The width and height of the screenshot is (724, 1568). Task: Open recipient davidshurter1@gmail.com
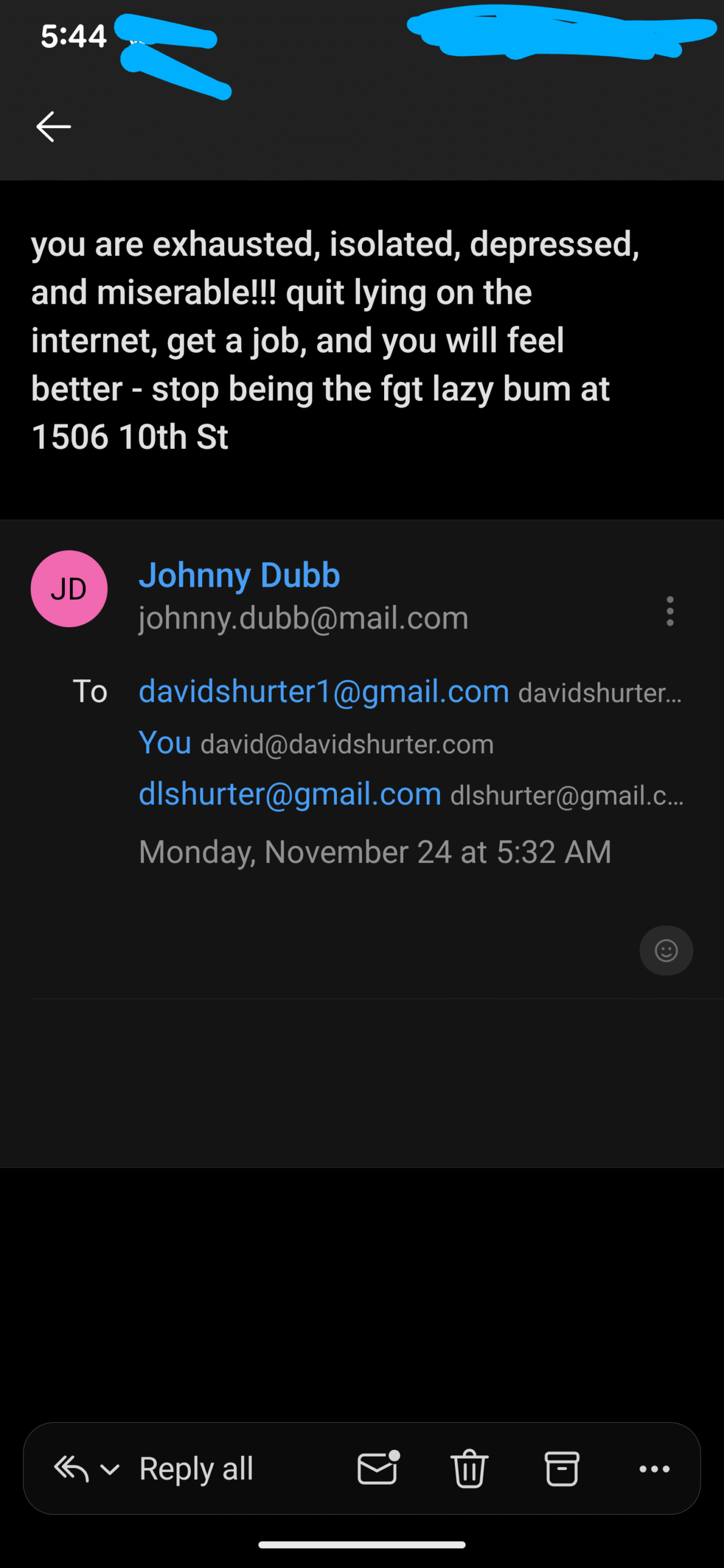click(x=323, y=692)
